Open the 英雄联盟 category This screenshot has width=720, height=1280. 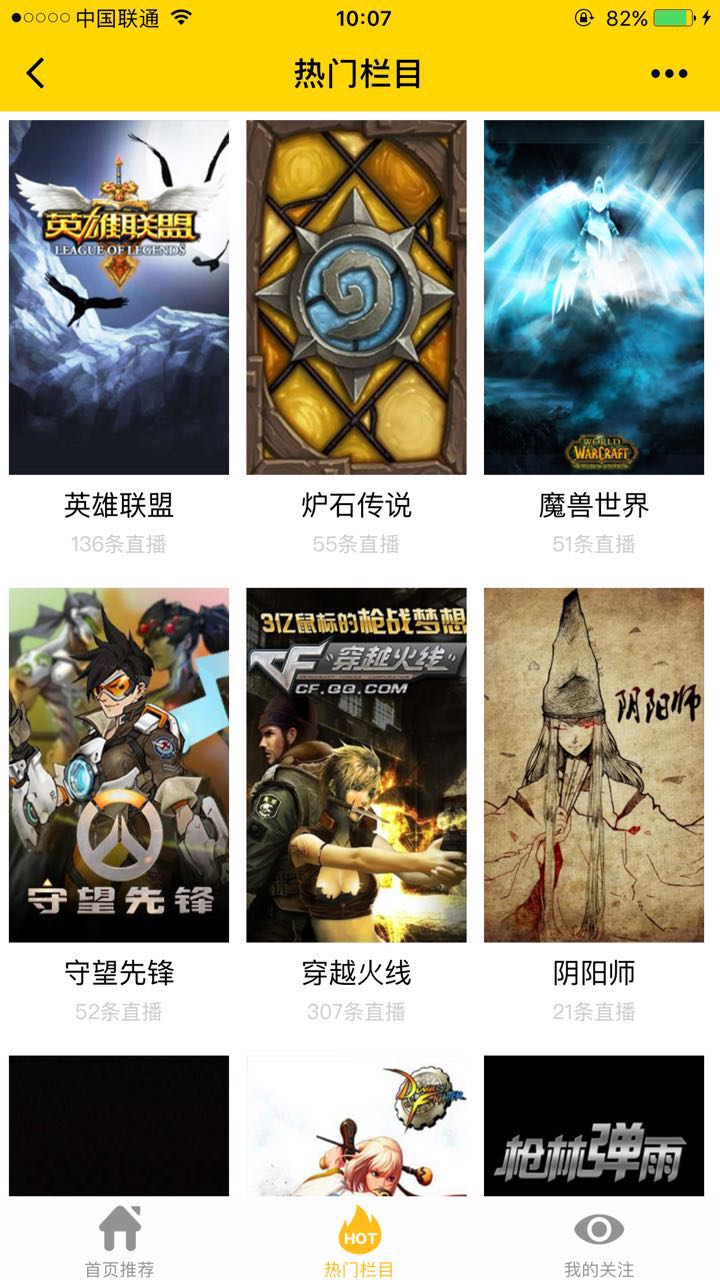point(119,298)
